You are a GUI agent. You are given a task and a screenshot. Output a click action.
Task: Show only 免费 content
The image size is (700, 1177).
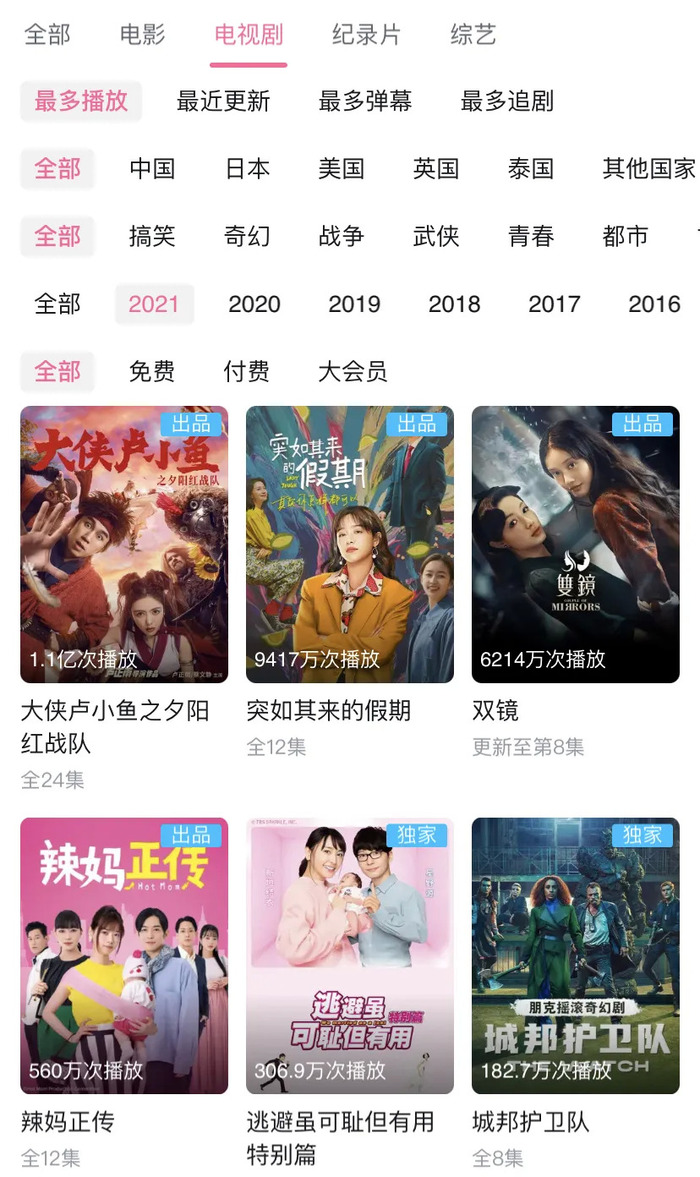pos(152,371)
